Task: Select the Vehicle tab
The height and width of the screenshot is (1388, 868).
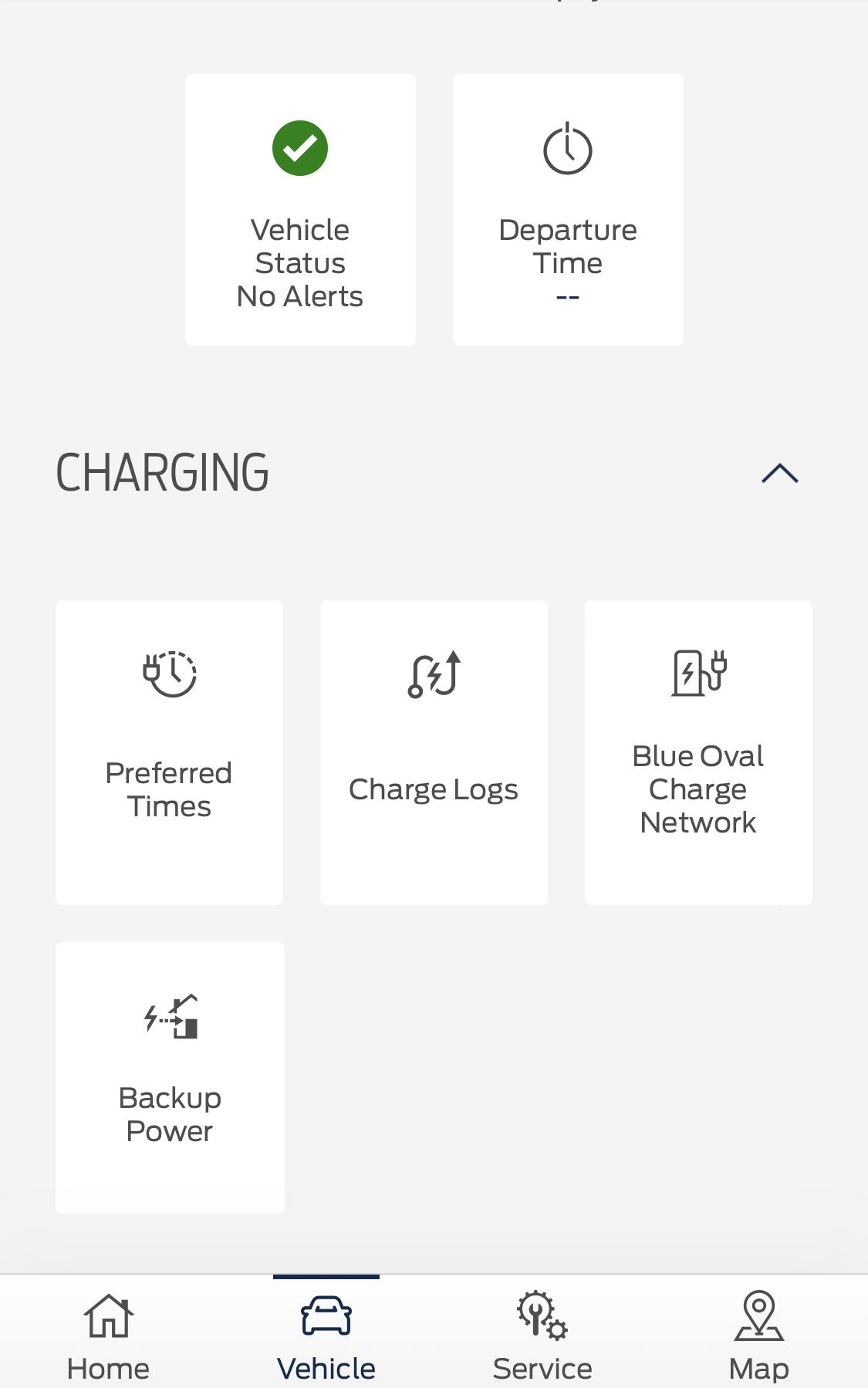Action: (326, 1335)
